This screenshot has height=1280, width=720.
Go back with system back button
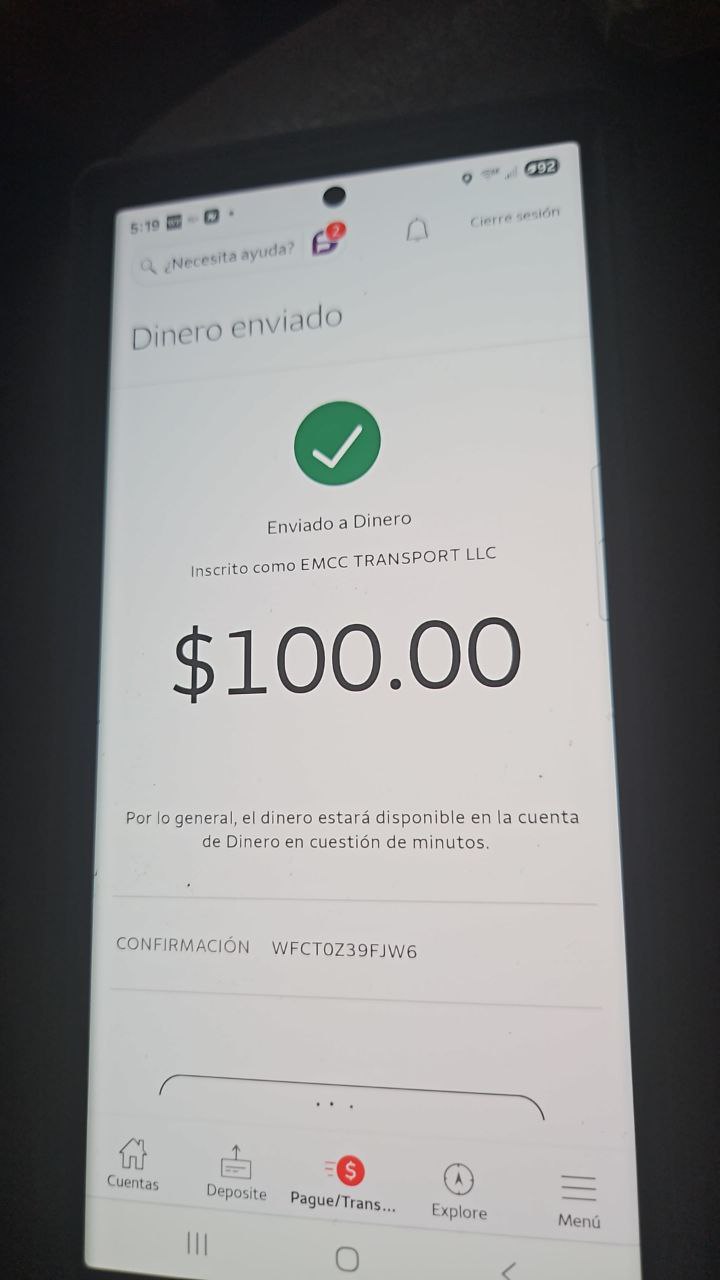point(508,1270)
